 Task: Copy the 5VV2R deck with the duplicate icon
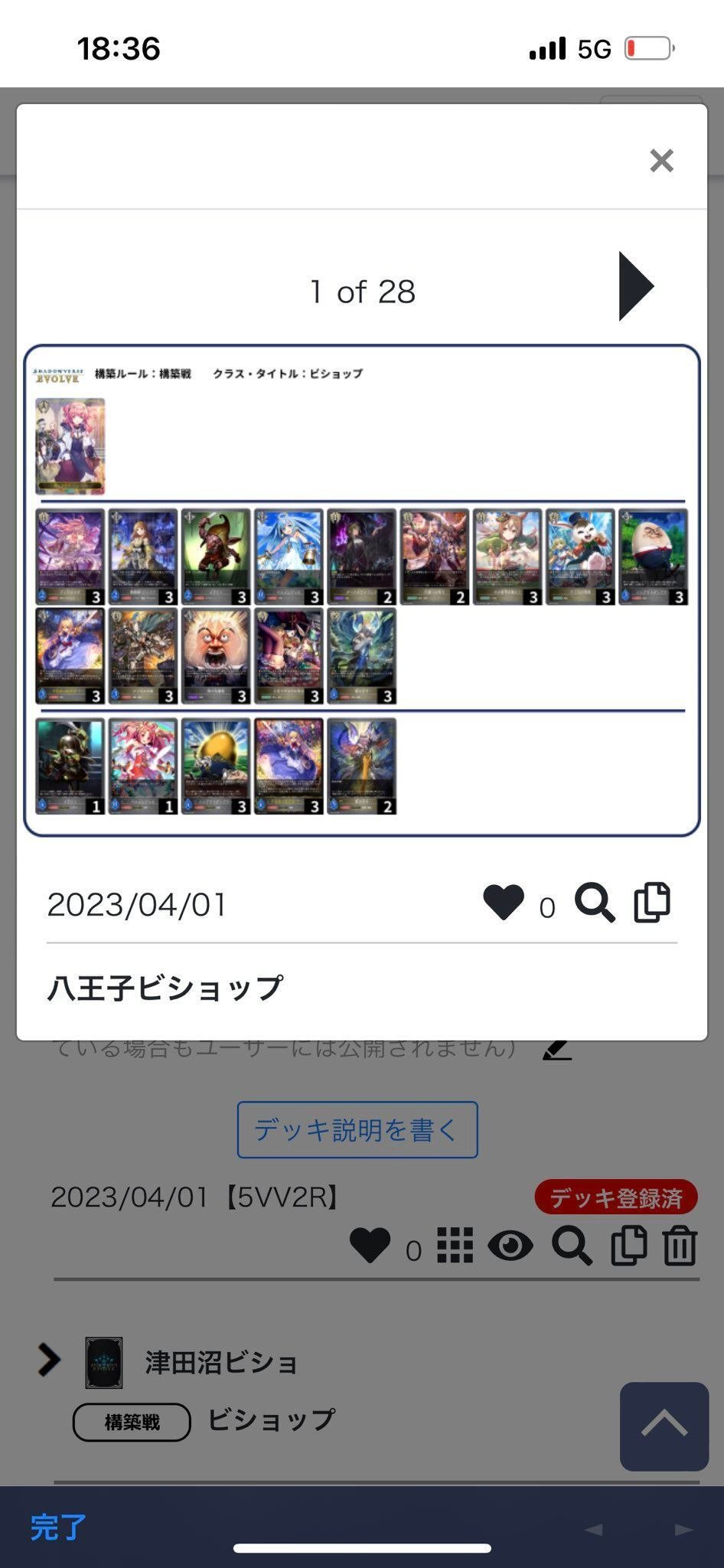click(629, 1246)
